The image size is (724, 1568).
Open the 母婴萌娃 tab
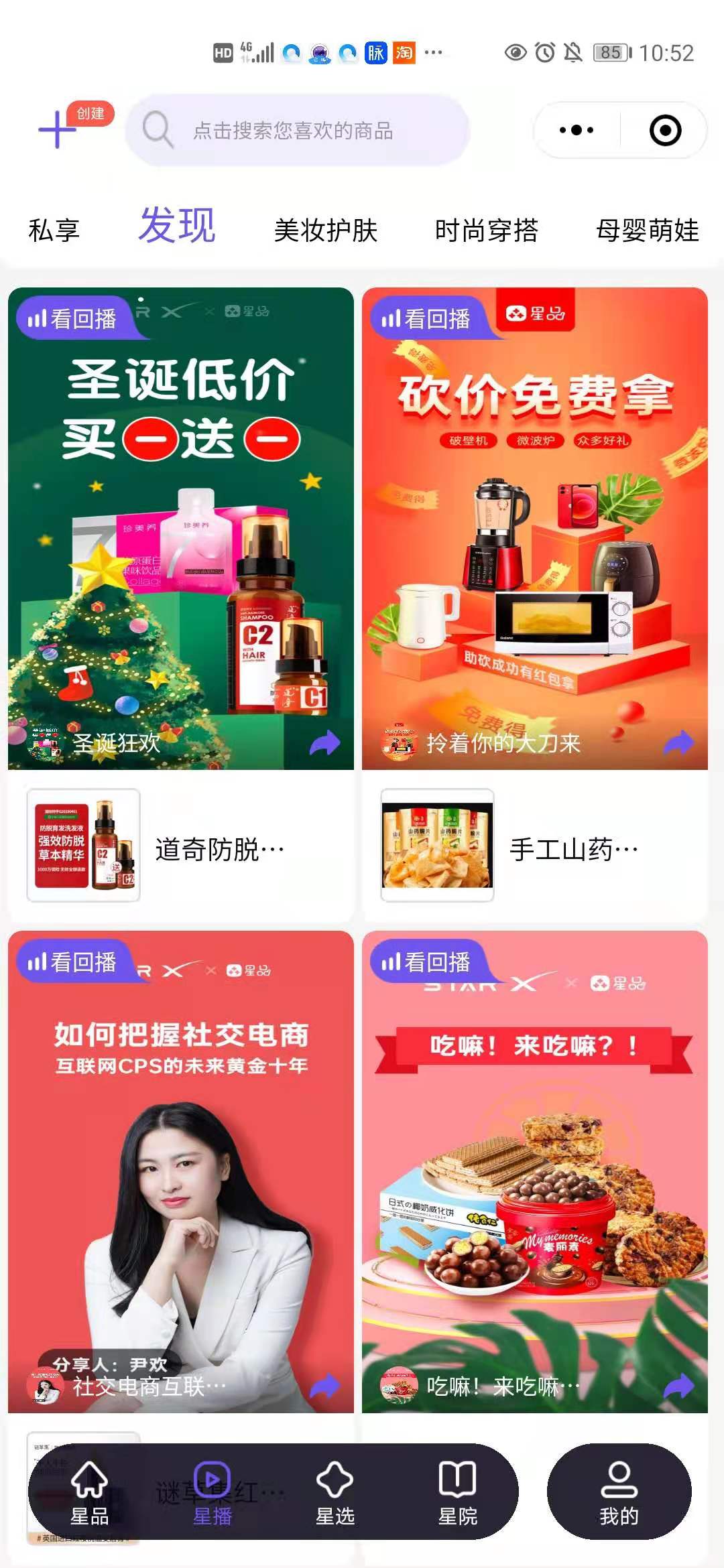tap(647, 231)
